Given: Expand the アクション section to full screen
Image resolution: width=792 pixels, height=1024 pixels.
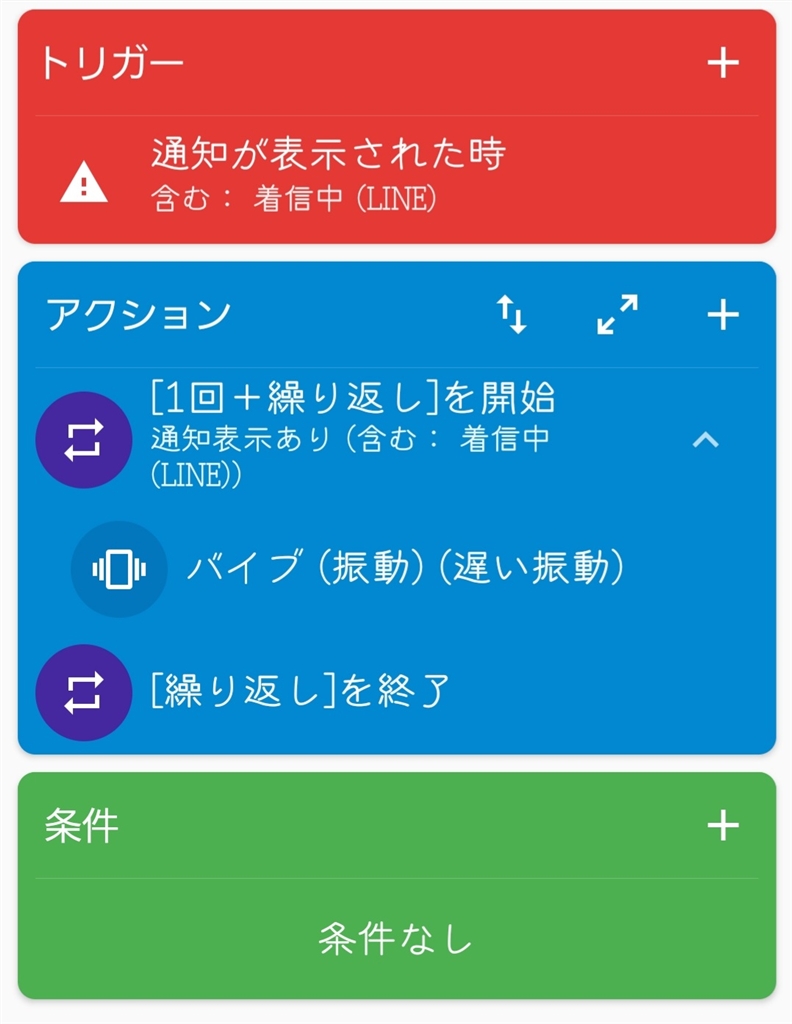Looking at the screenshot, I should tap(617, 315).
